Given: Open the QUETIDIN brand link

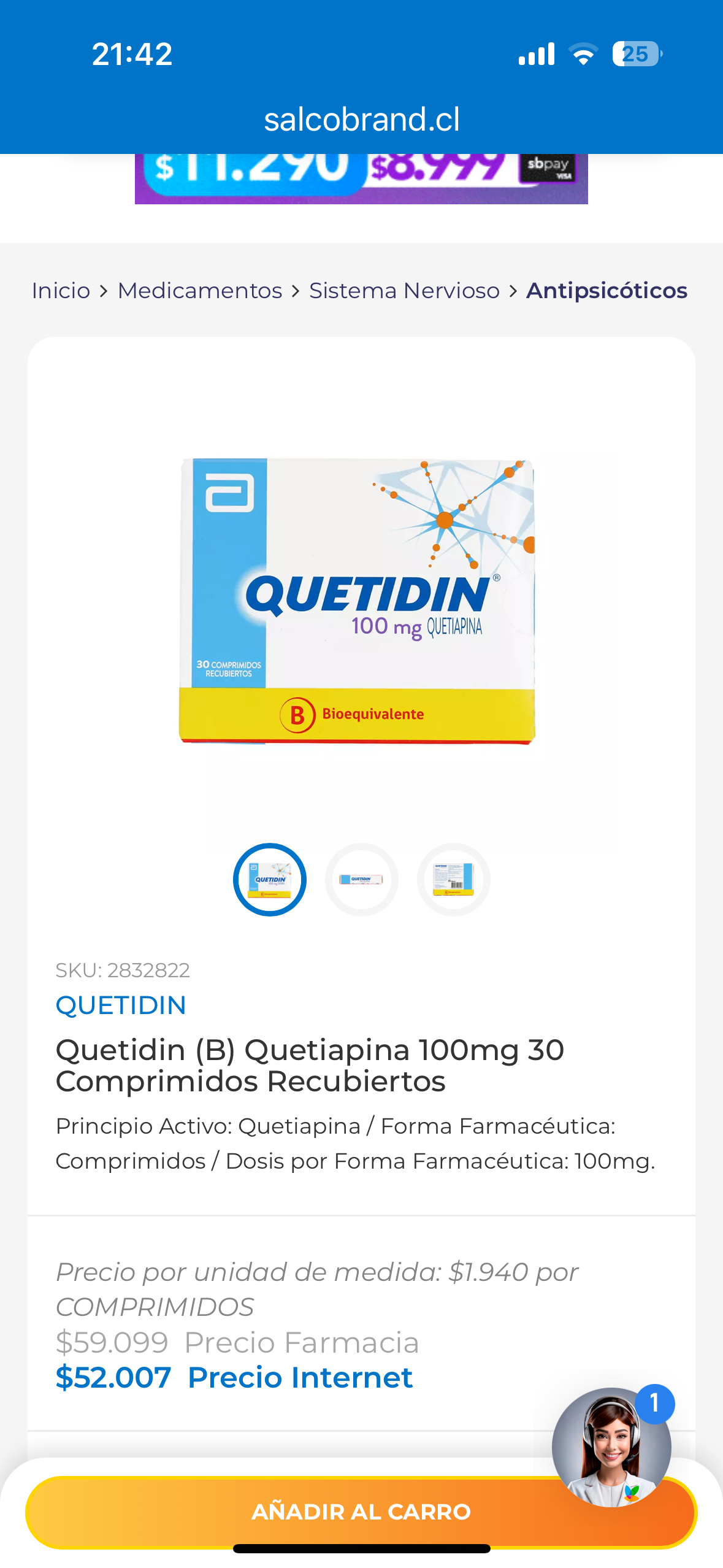Looking at the screenshot, I should tap(121, 1005).
